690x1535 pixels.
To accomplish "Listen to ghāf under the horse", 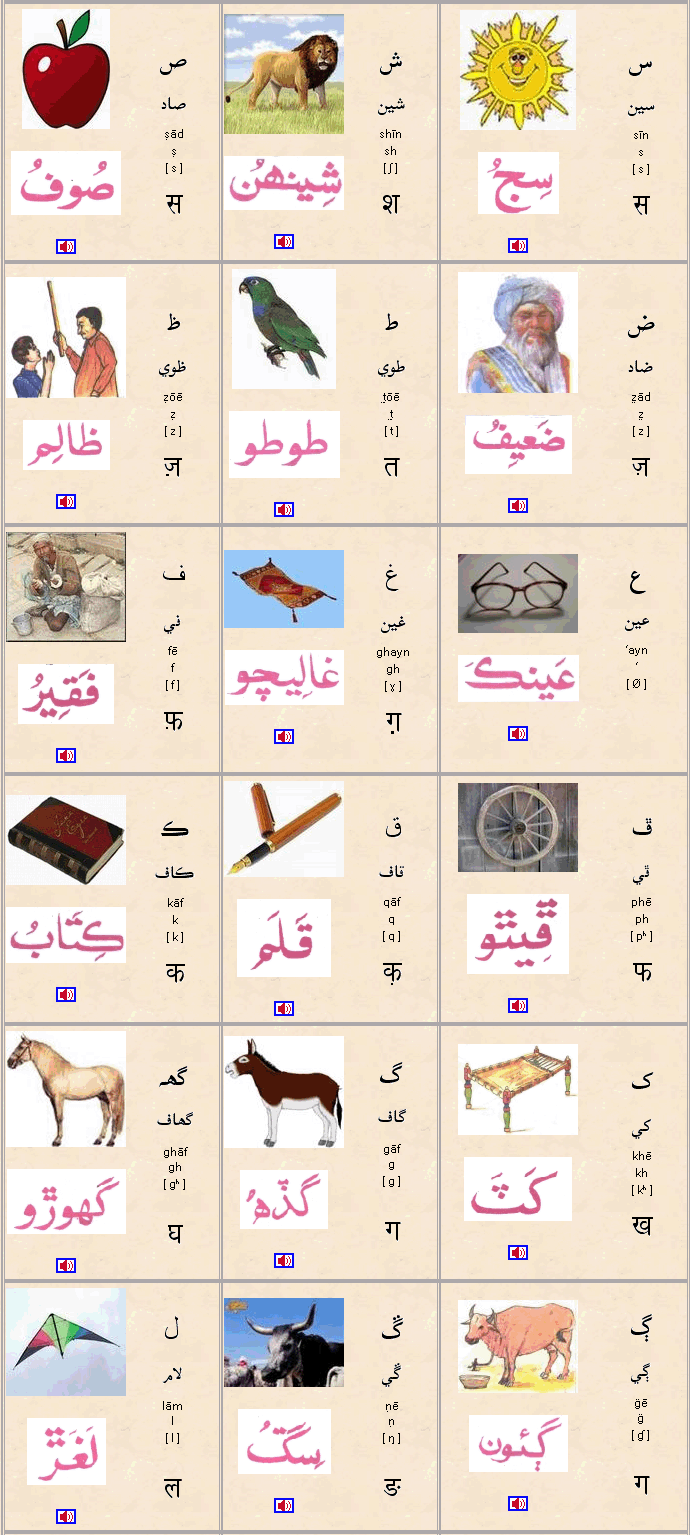I will coord(66,1265).
